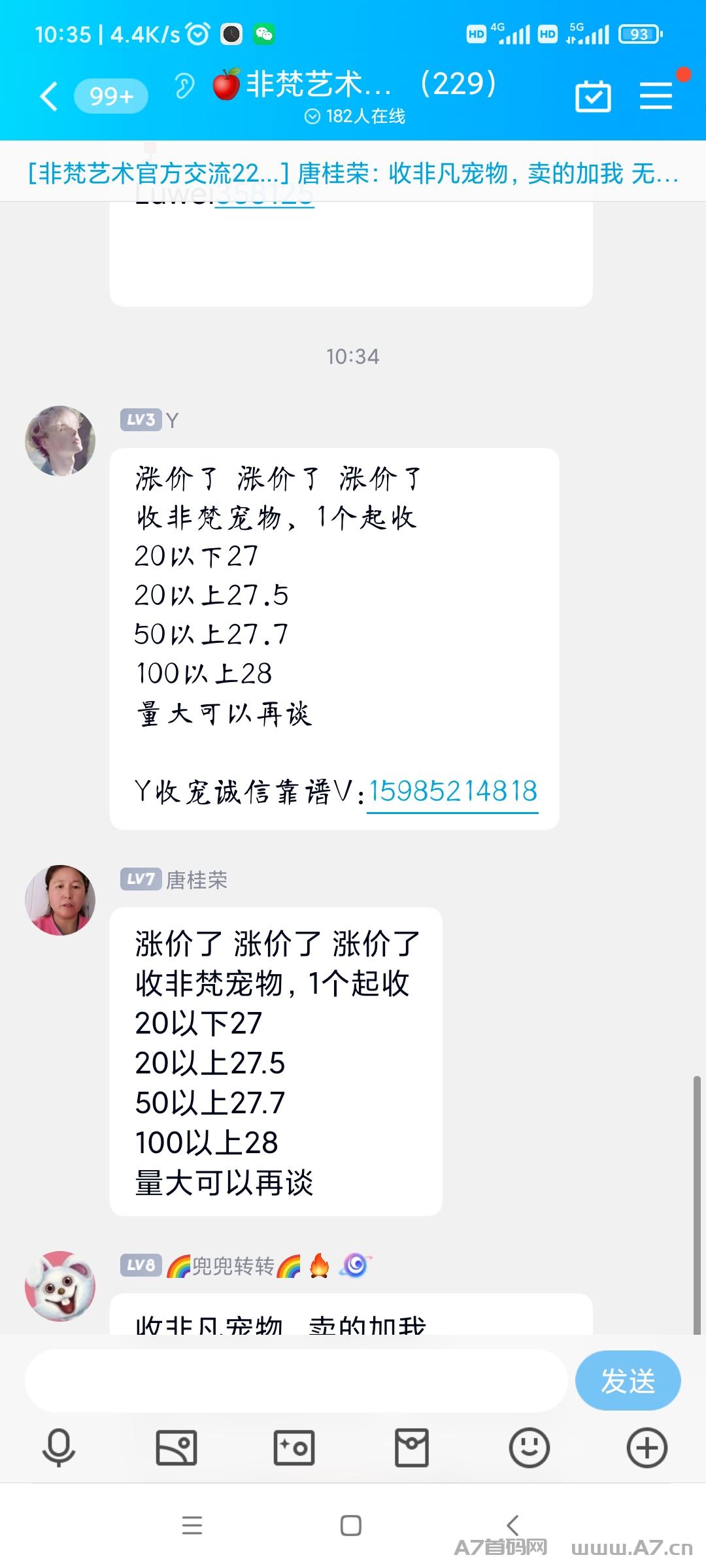Start a voice message with the microphone
The width and height of the screenshot is (706, 1568).
59,1448
